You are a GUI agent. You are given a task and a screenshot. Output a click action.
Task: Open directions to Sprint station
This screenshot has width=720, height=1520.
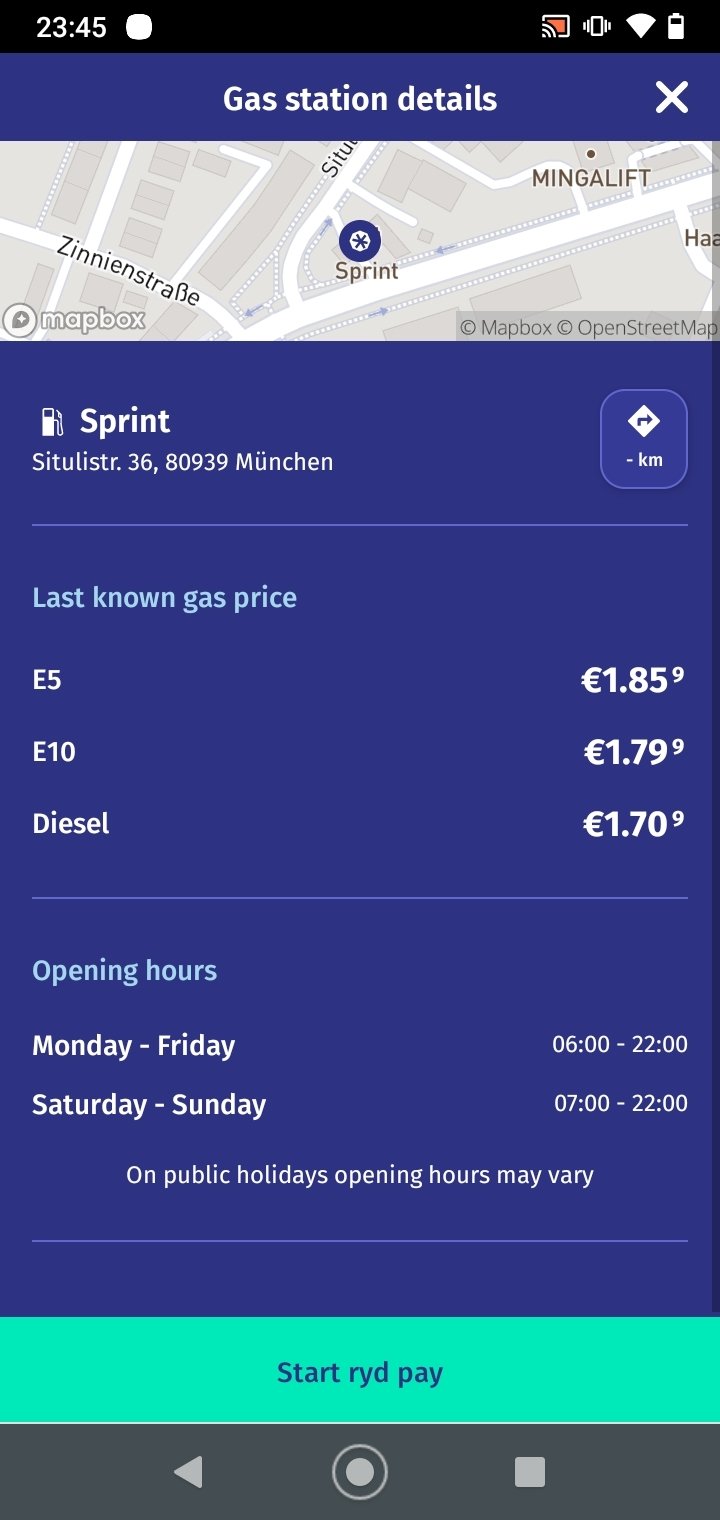(644, 438)
